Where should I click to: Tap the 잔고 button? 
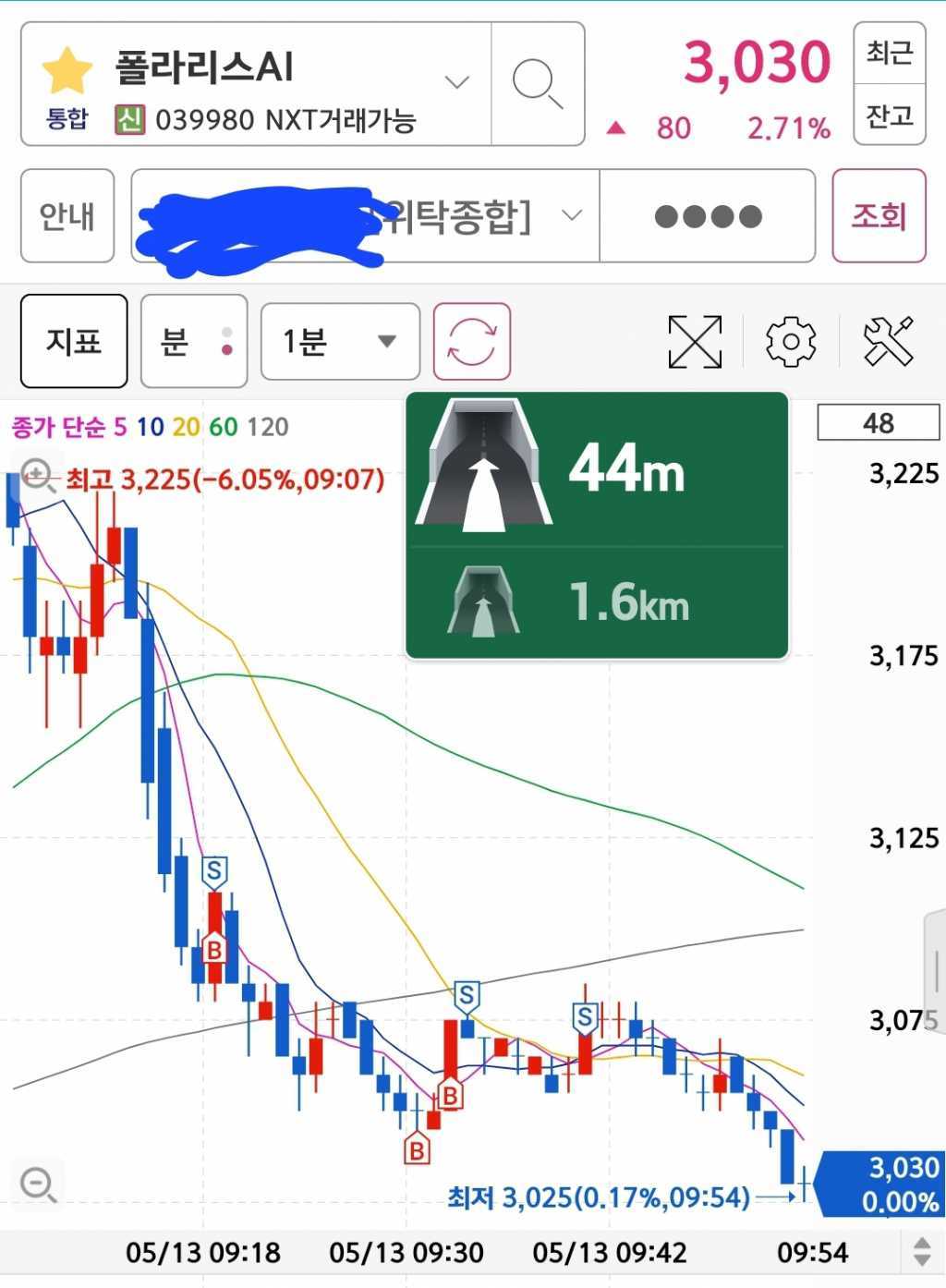coord(889,115)
